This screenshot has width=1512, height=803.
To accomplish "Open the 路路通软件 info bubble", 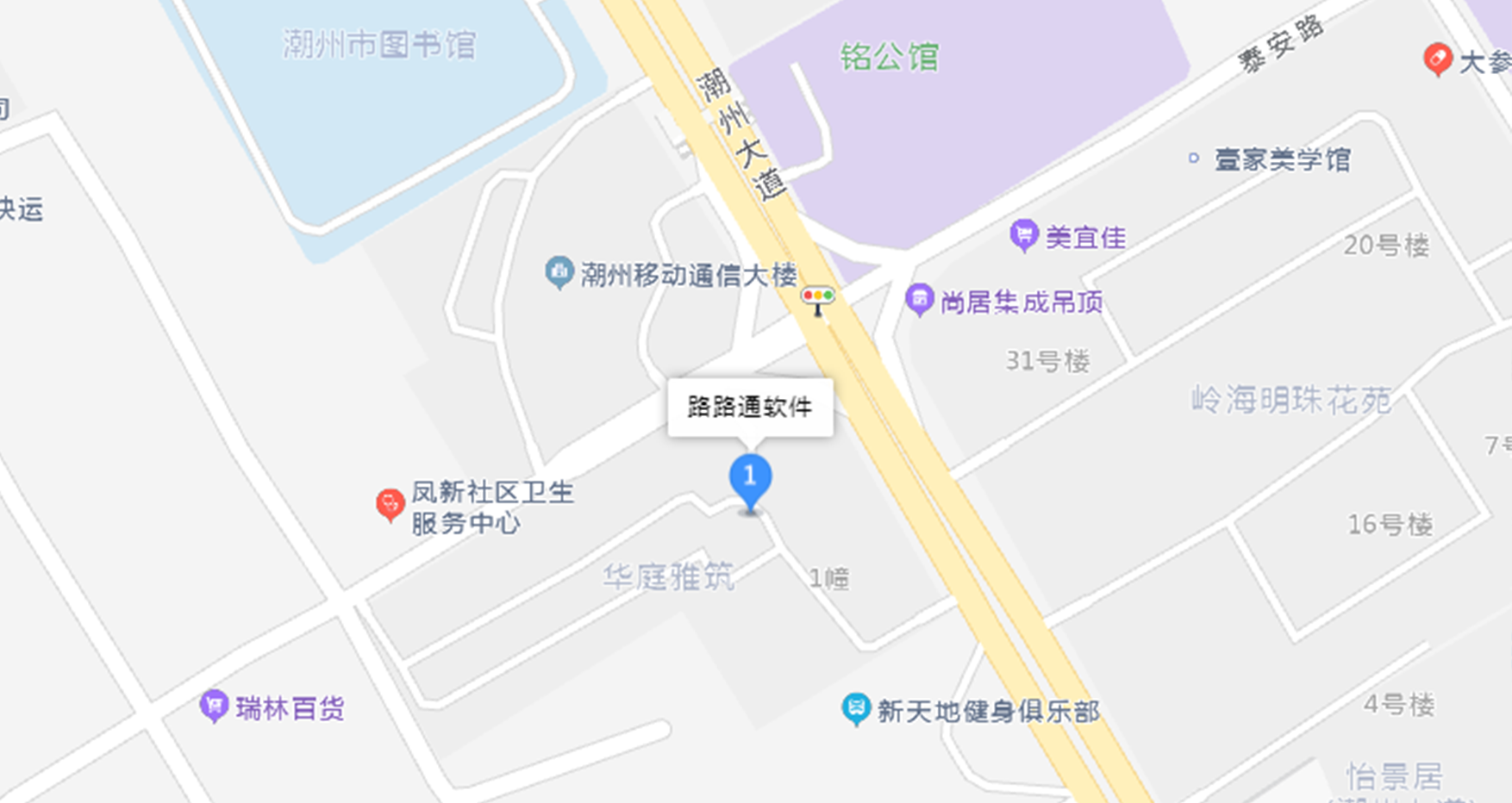I will 750,407.
